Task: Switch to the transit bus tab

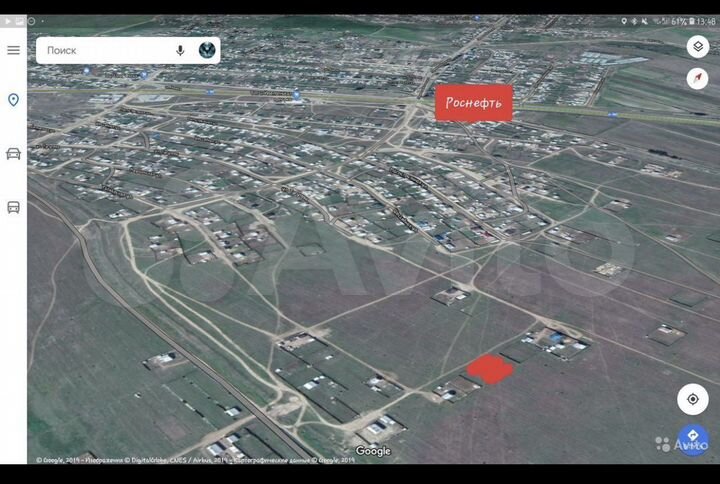Action: coord(13,207)
